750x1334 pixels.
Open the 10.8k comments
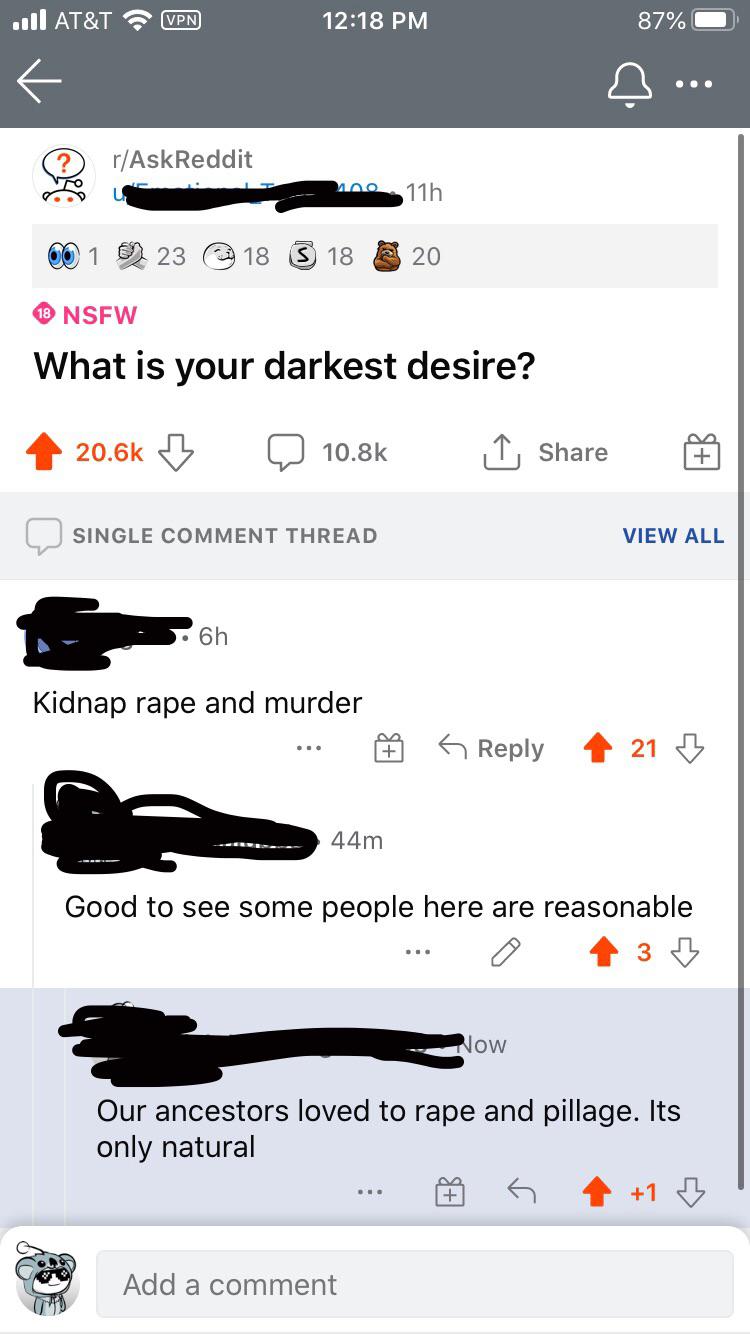click(x=327, y=452)
